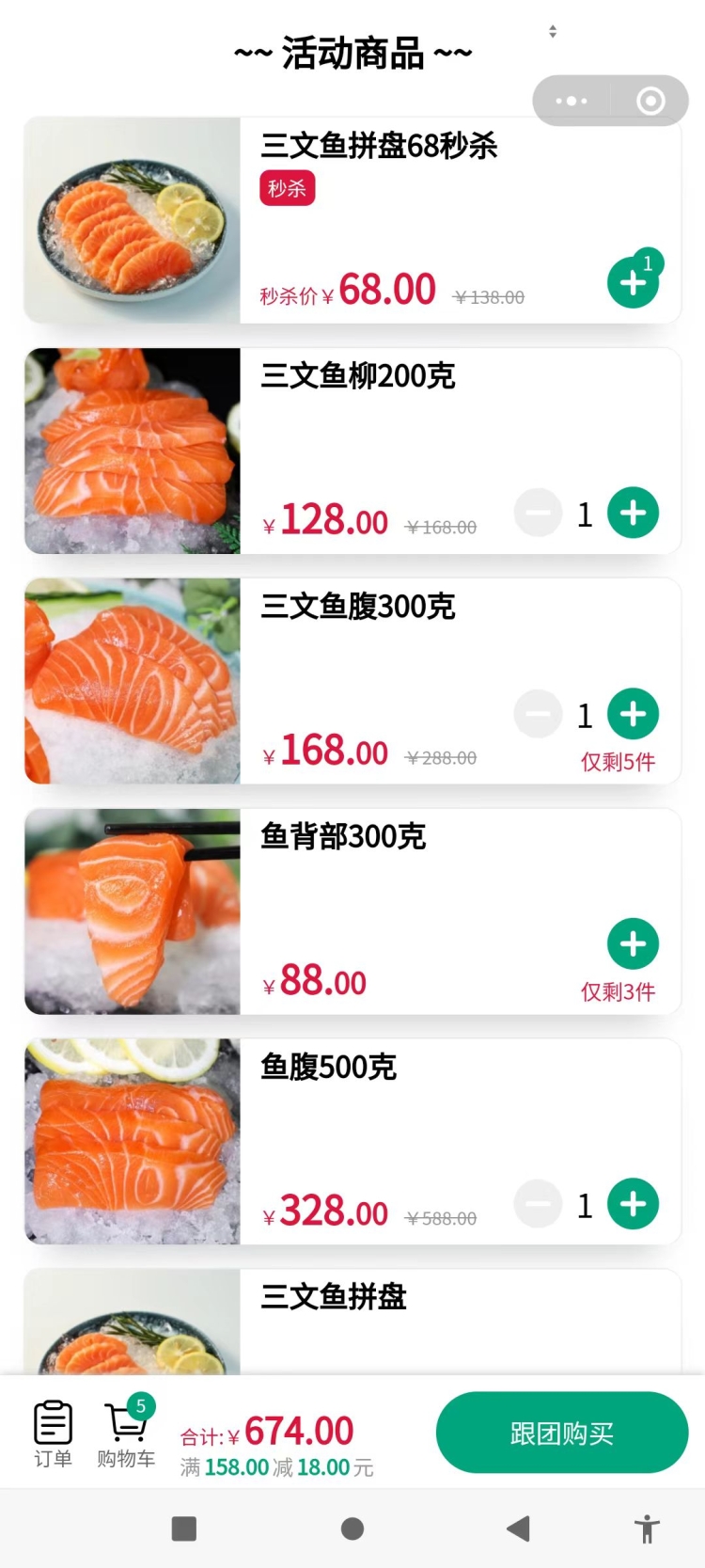This screenshot has height=1568, width=705.
Task: Open 购物车 shopping cart
Action: 126,1433
